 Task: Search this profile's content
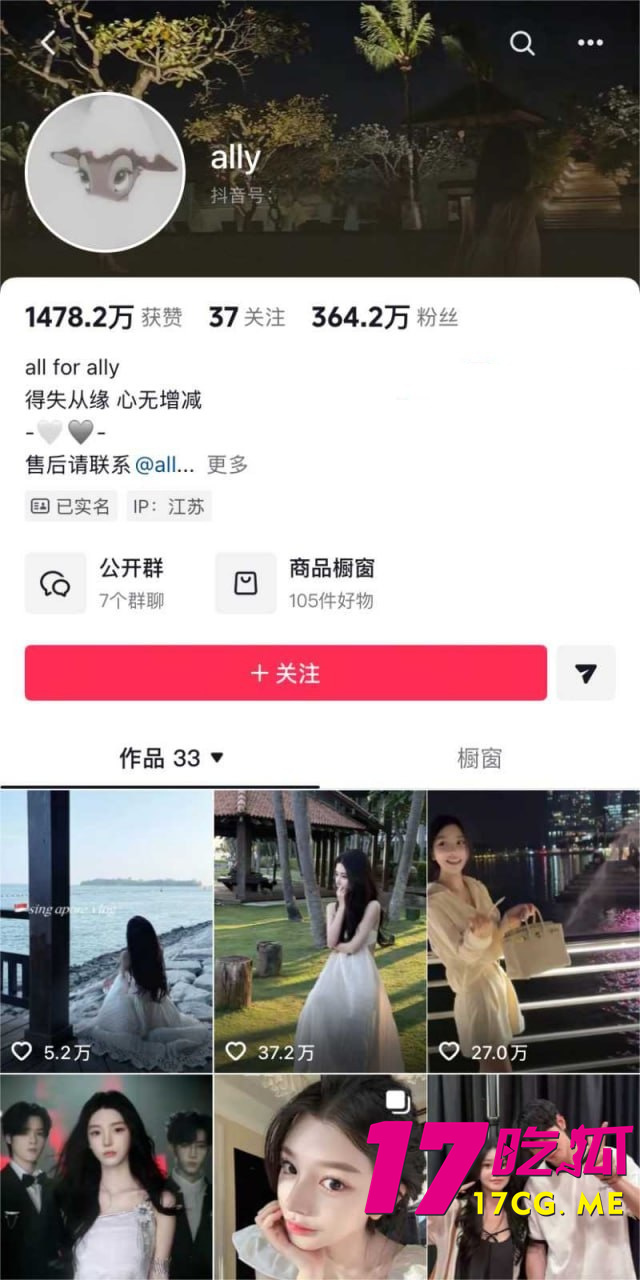pyautogui.click(x=522, y=43)
